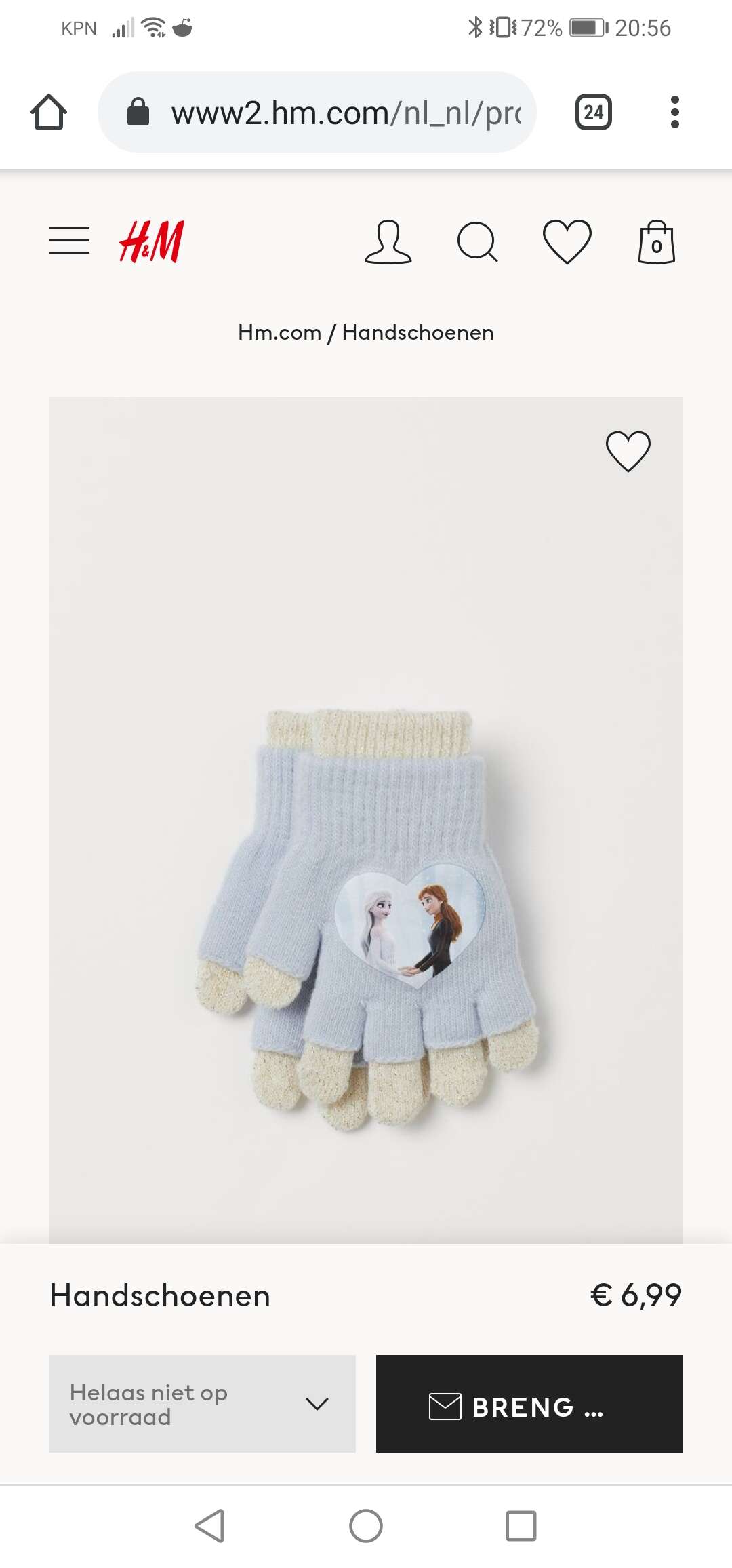The height and width of the screenshot is (1568, 732).
Task: Go back using system navigation
Action: pyautogui.click(x=209, y=1526)
